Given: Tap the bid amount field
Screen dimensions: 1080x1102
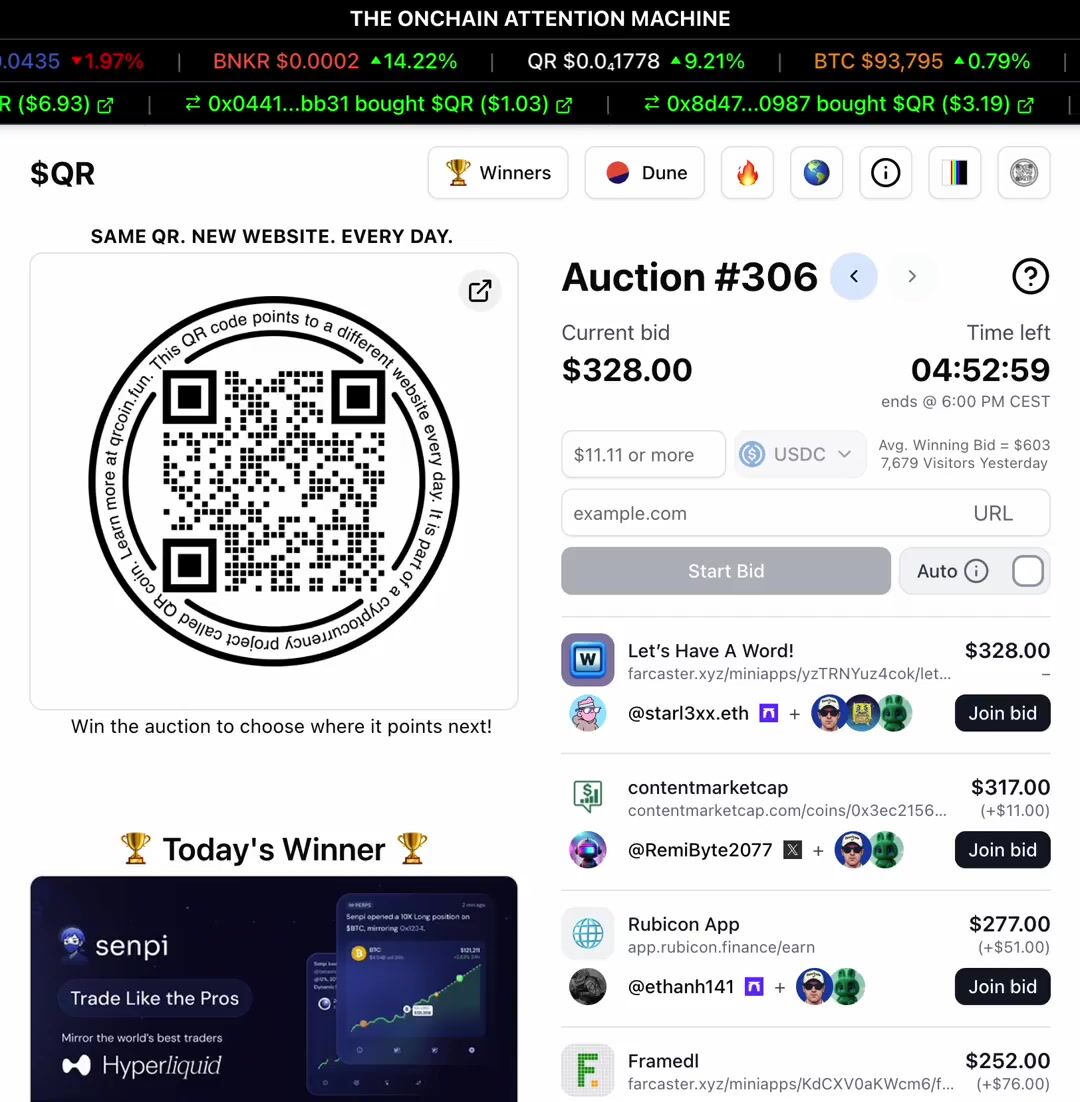Looking at the screenshot, I should 643,455.
